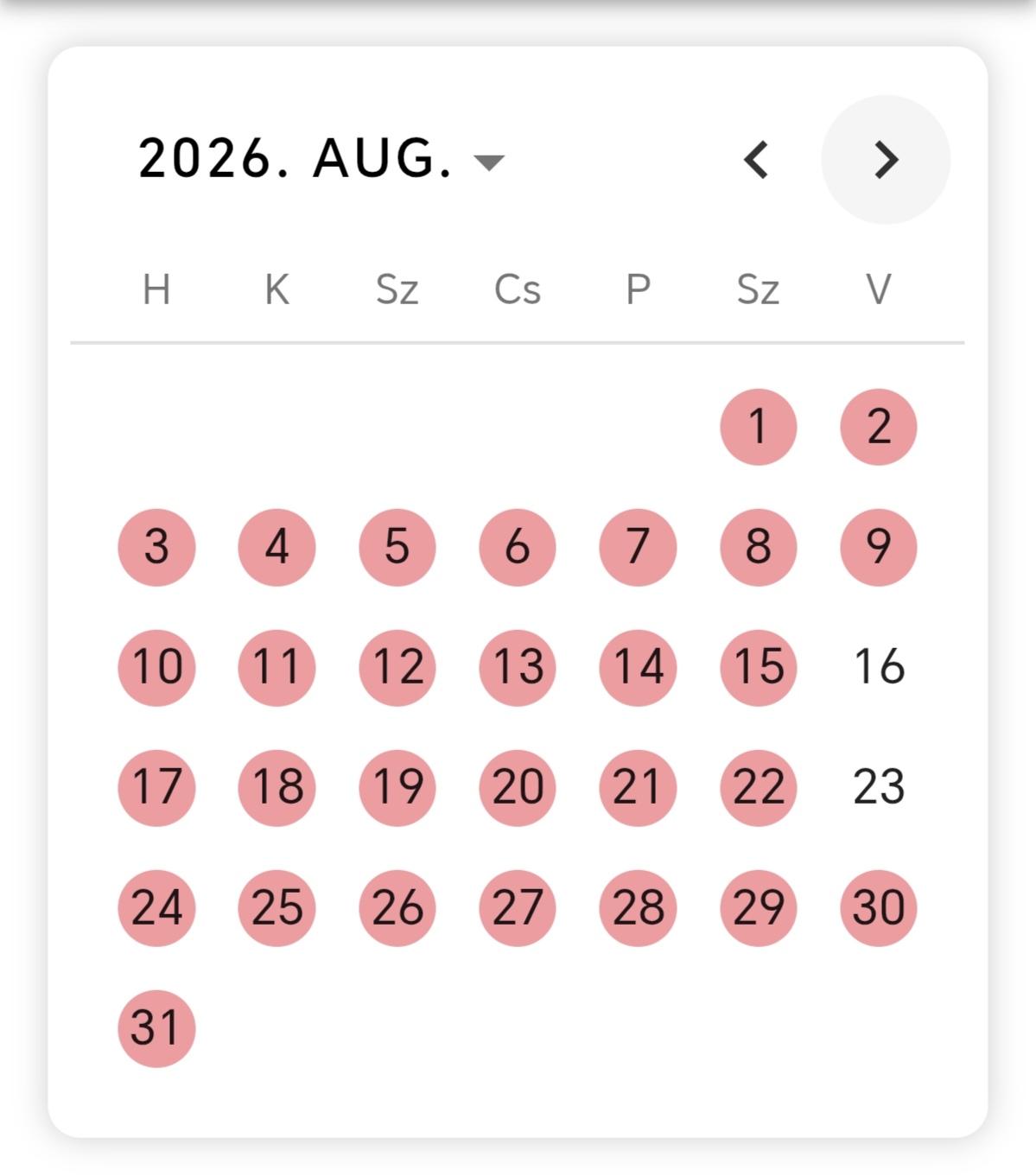
Task: Choose unhighlighted day 16
Action: click(x=878, y=667)
